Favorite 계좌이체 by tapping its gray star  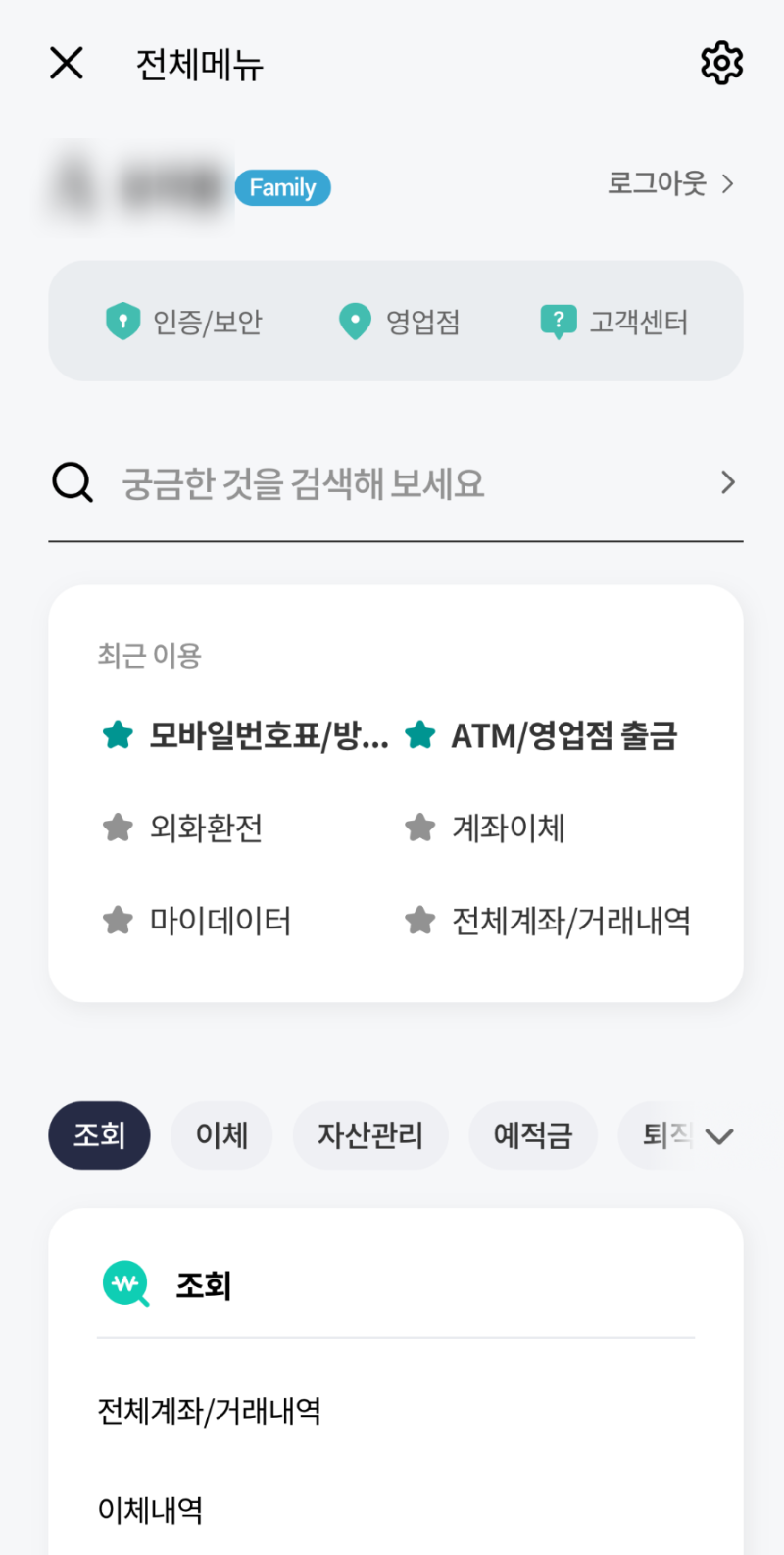pos(419,828)
